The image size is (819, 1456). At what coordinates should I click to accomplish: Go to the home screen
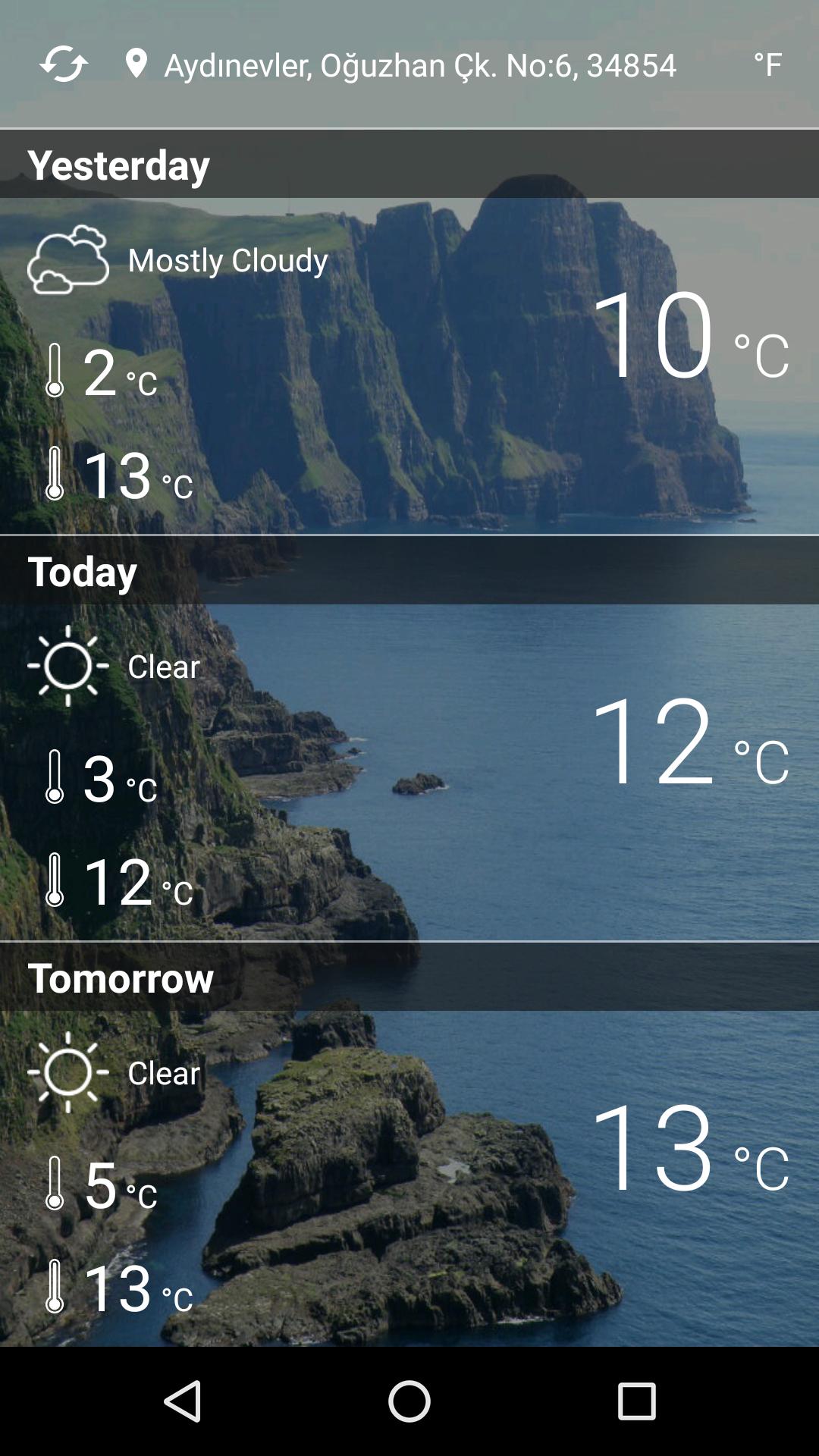pos(409,1401)
